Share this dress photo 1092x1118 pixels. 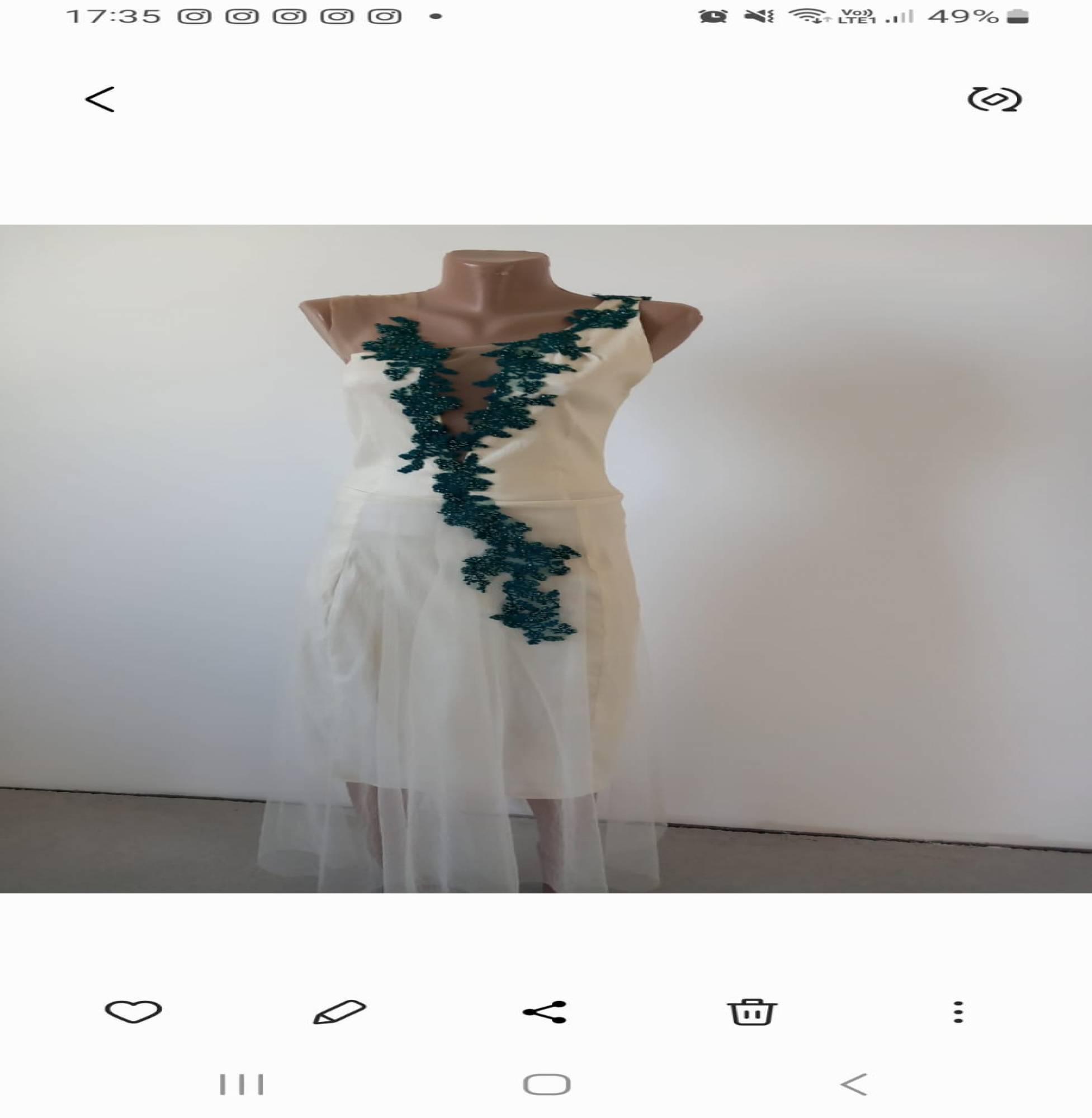click(545, 1012)
